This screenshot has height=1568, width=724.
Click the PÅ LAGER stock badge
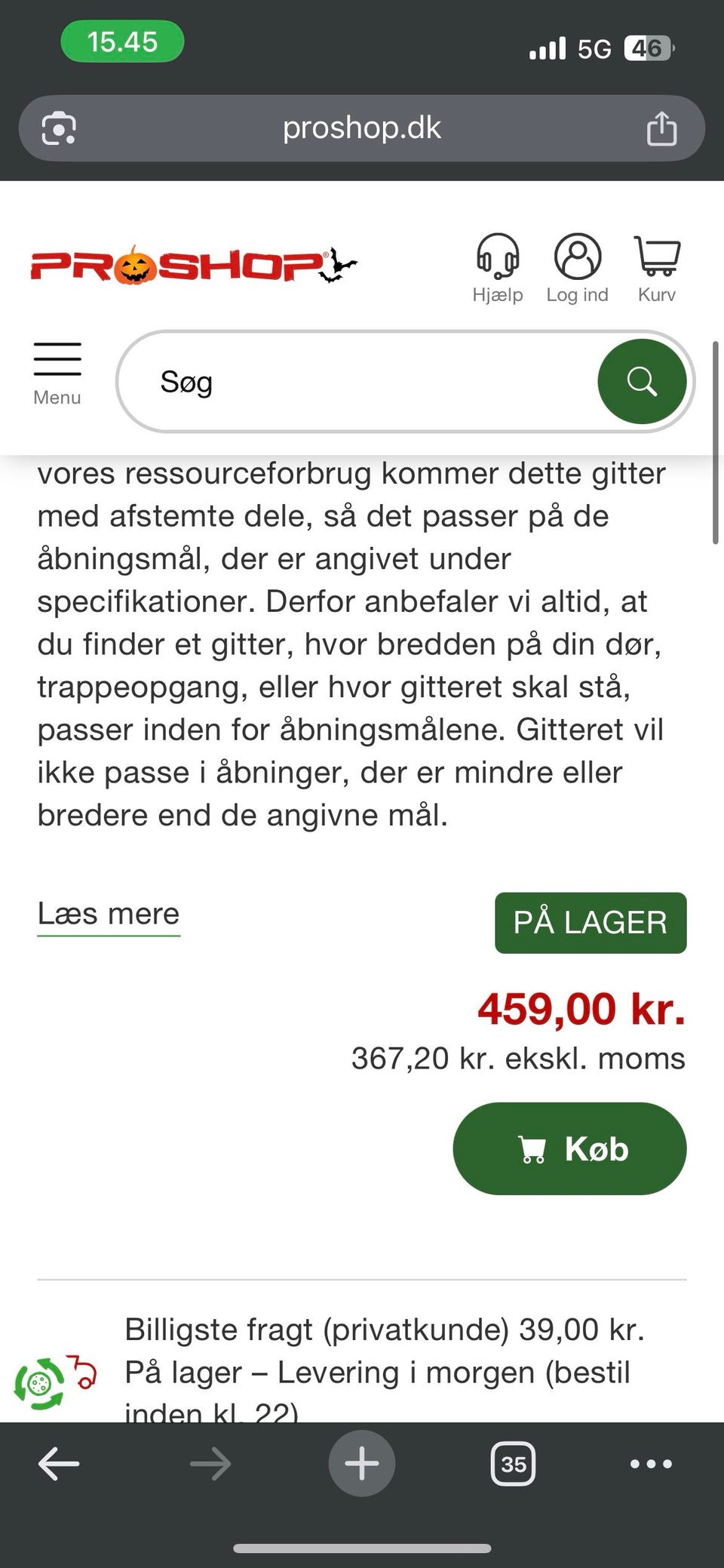(591, 921)
